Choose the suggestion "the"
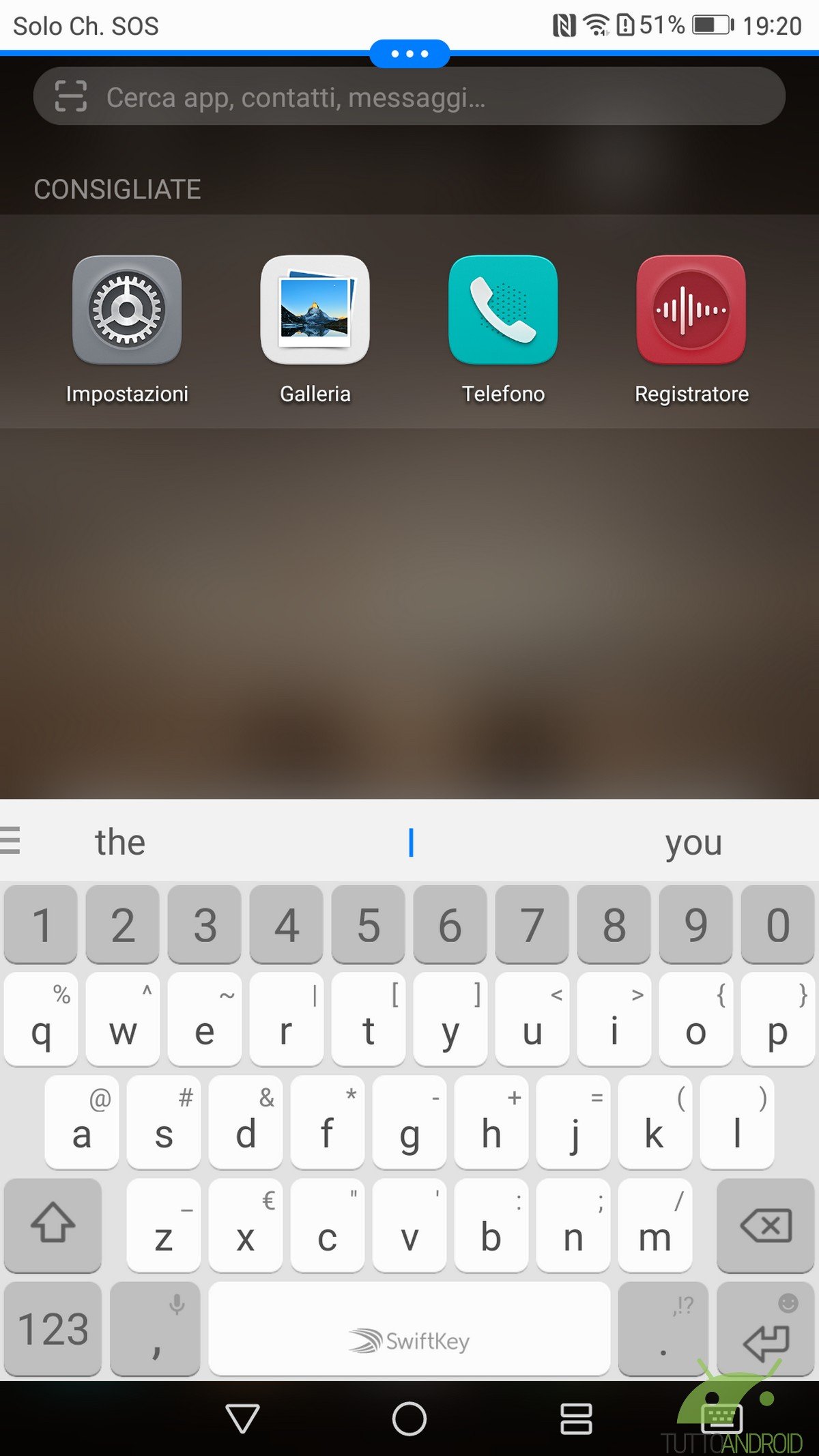The width and height of the screenshot is (819, 1456). [x=120, y=842]
